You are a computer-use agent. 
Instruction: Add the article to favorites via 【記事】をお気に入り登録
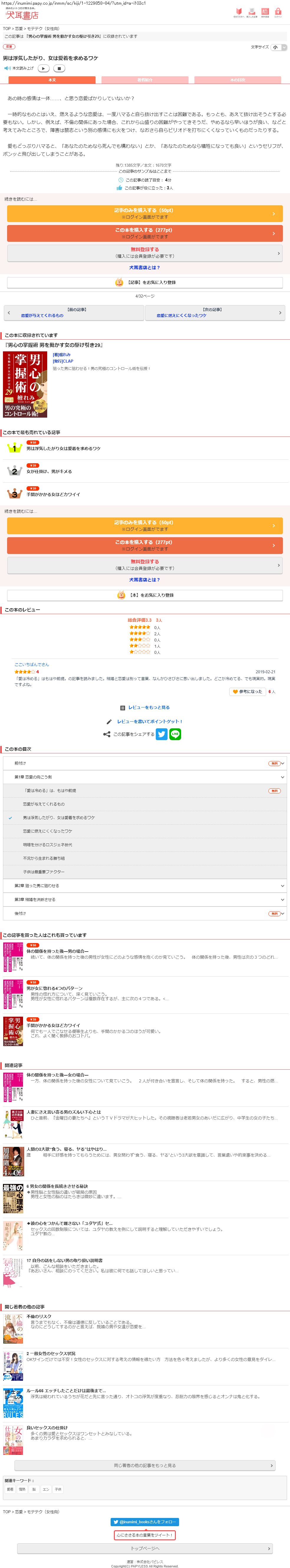(x=145, y=282)
